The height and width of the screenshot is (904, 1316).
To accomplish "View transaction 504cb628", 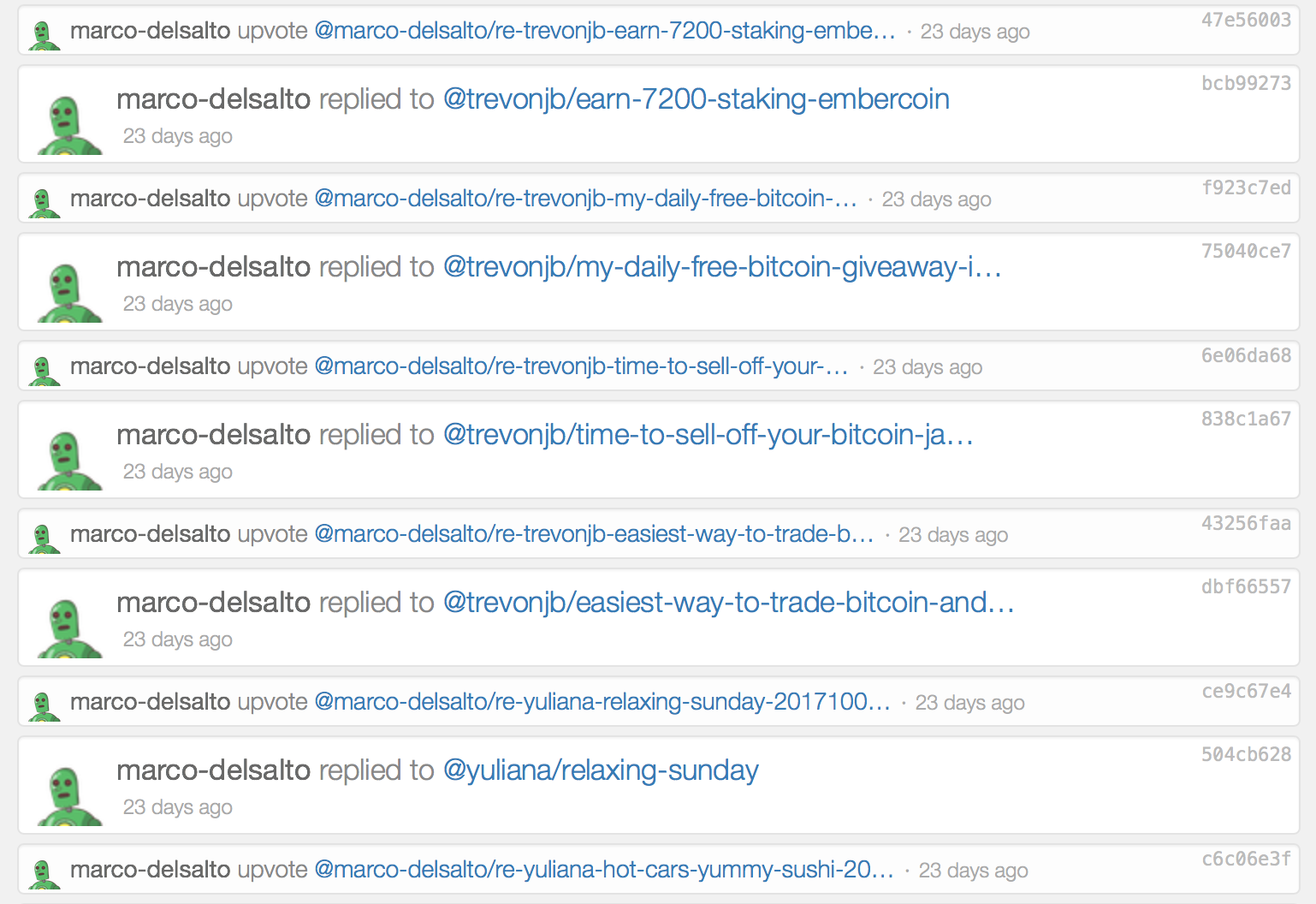I will (x=1246, y=754).
